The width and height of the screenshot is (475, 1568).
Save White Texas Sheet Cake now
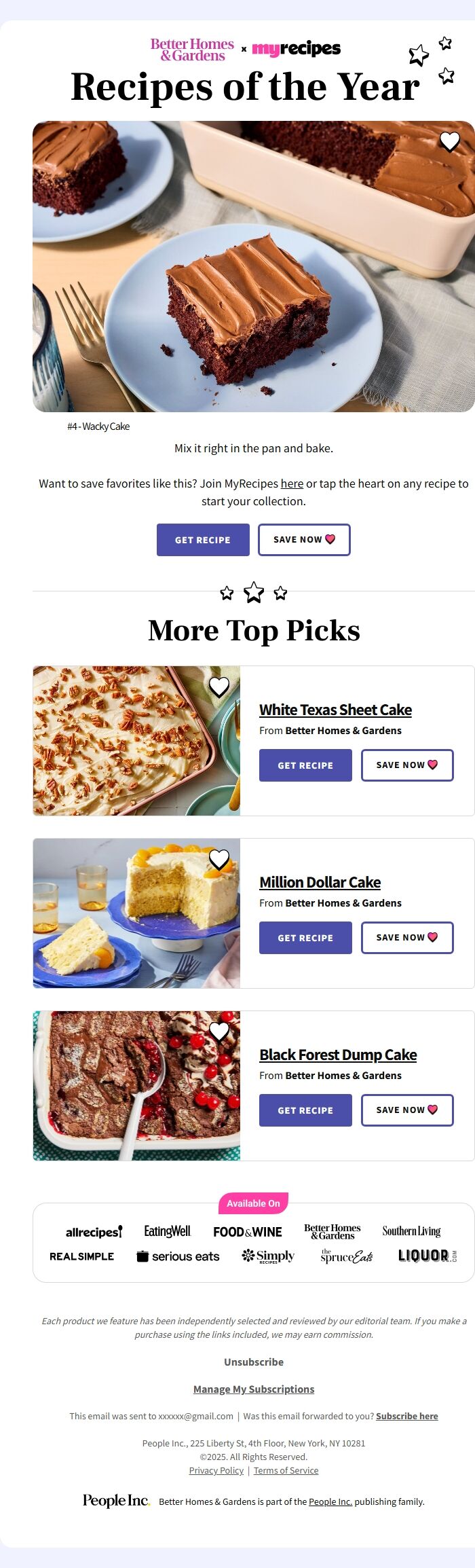click(x=407, y=765)
